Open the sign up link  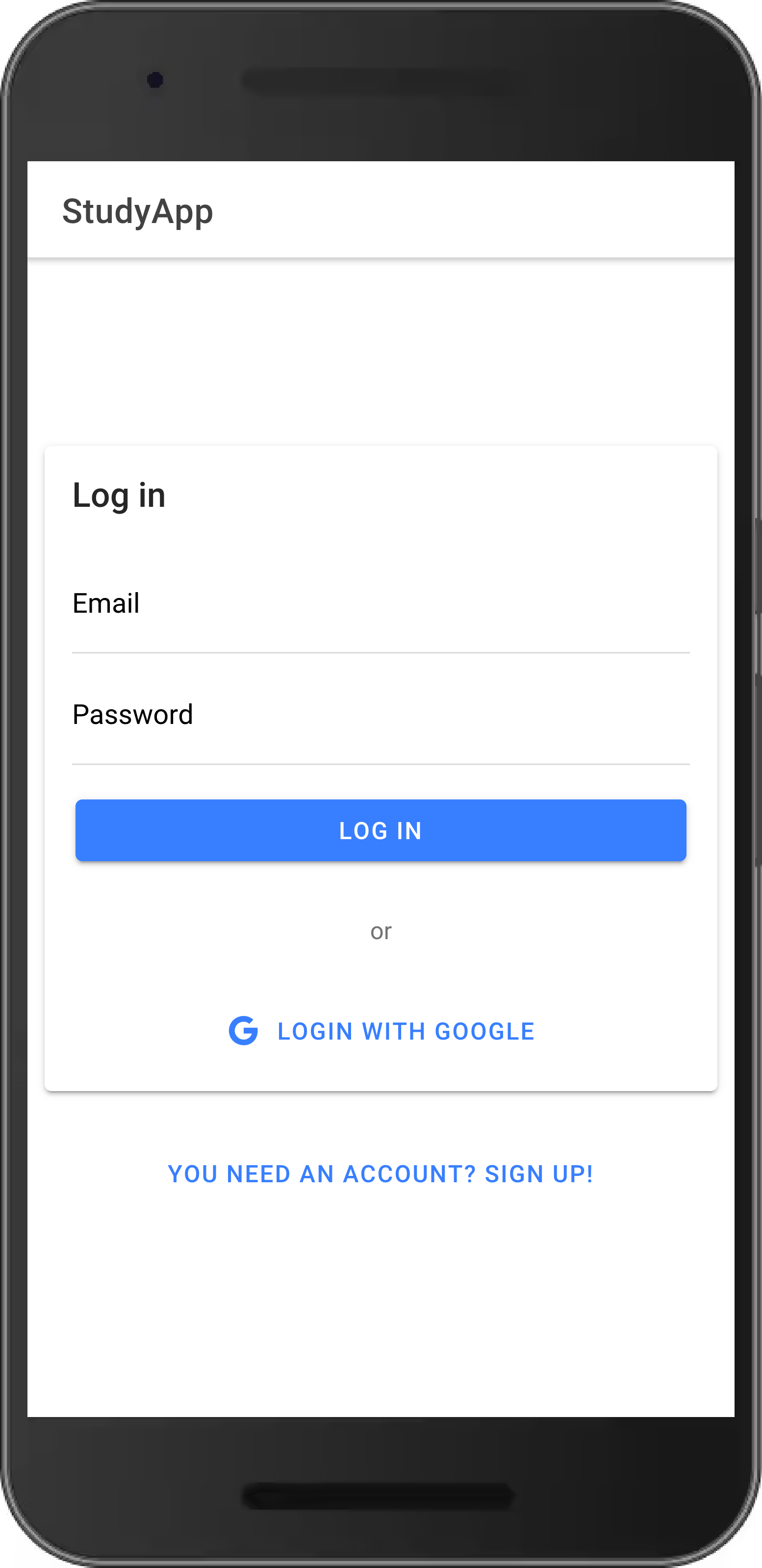(x=381, y=1174)
